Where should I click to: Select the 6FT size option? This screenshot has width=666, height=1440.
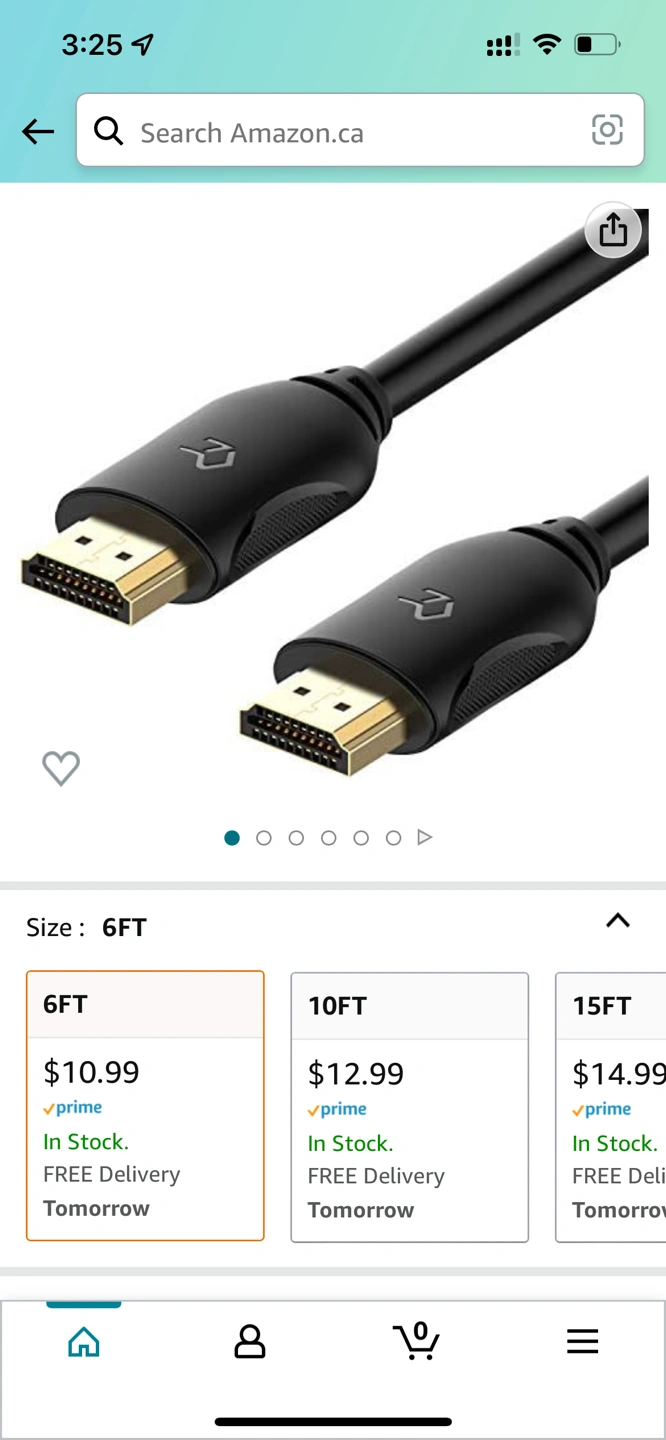pos(145,1105)
